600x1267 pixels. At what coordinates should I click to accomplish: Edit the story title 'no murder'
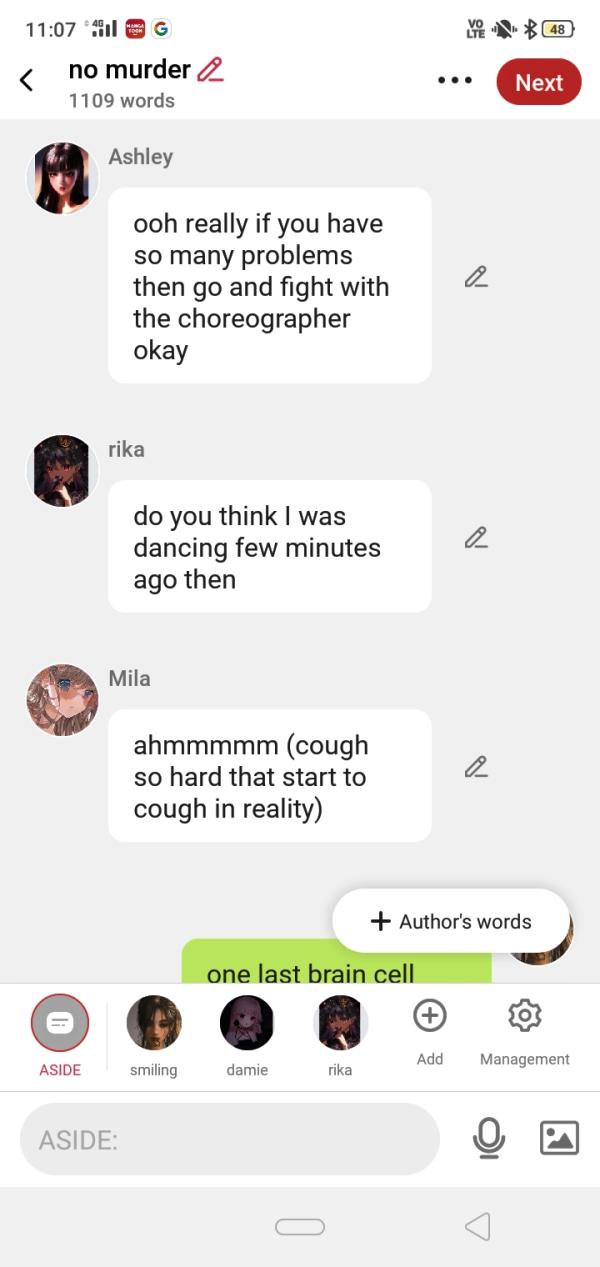210,69
